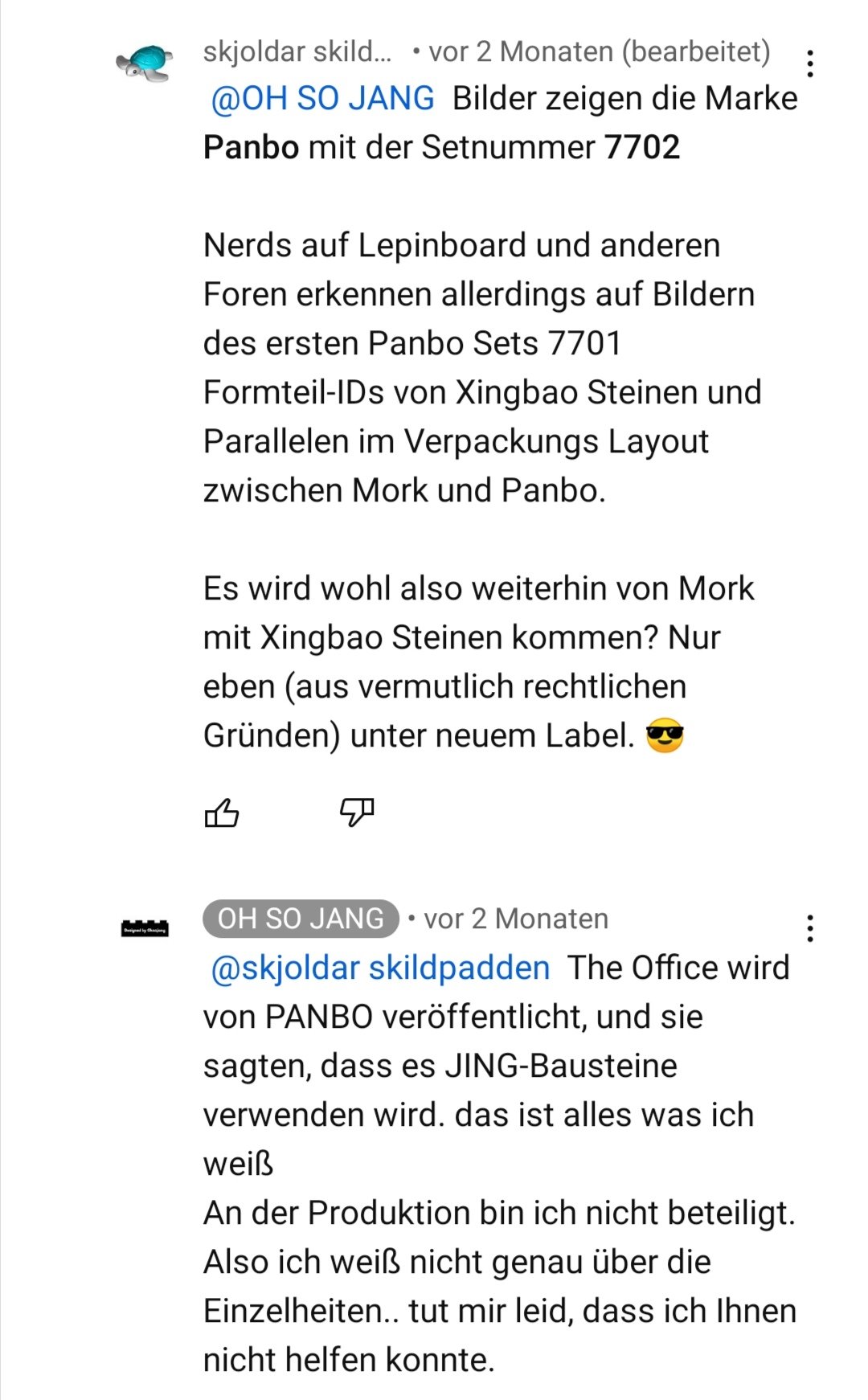Open overflow menu on skjoldar's comment
868x1400 pixels.
809,63
